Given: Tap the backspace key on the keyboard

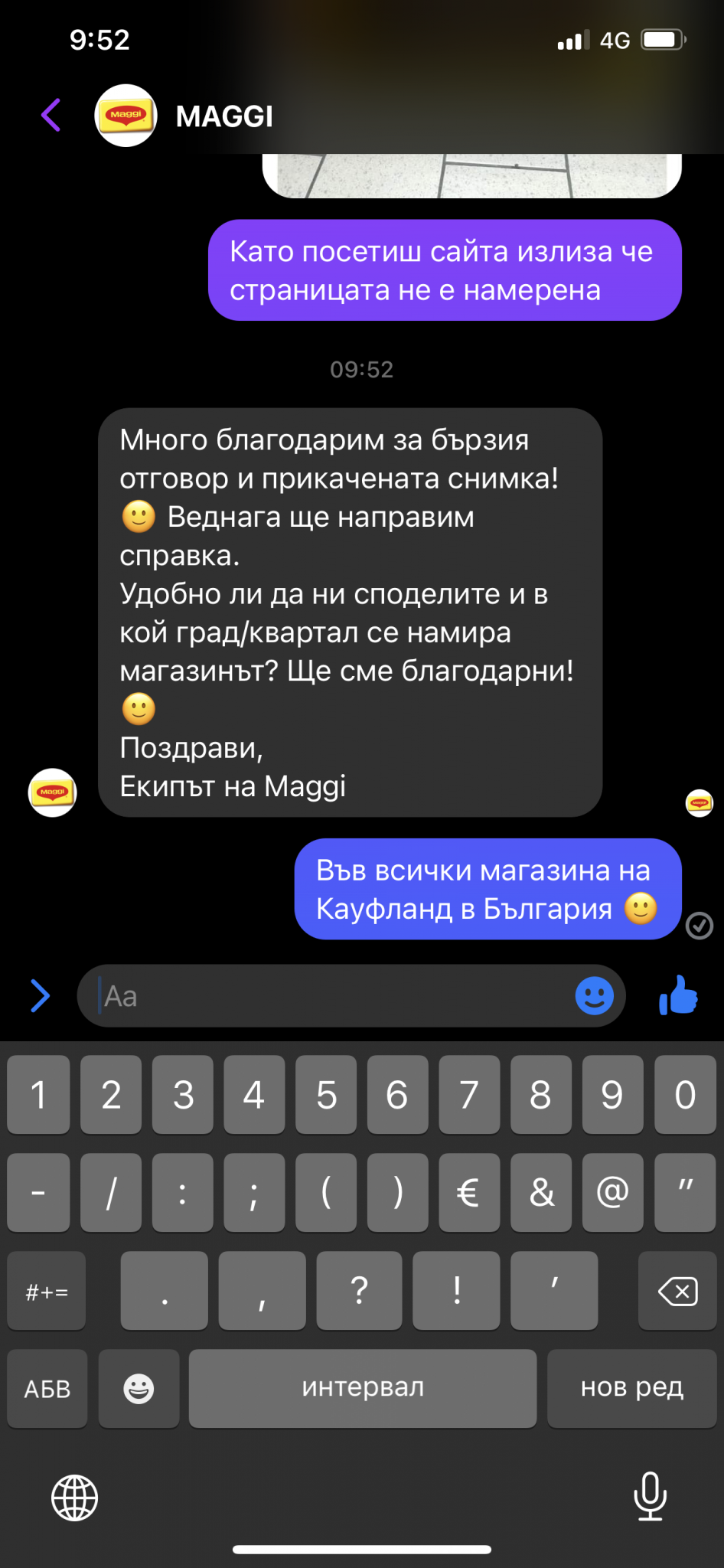Looking at the screenshot, I should [677, 1292].
